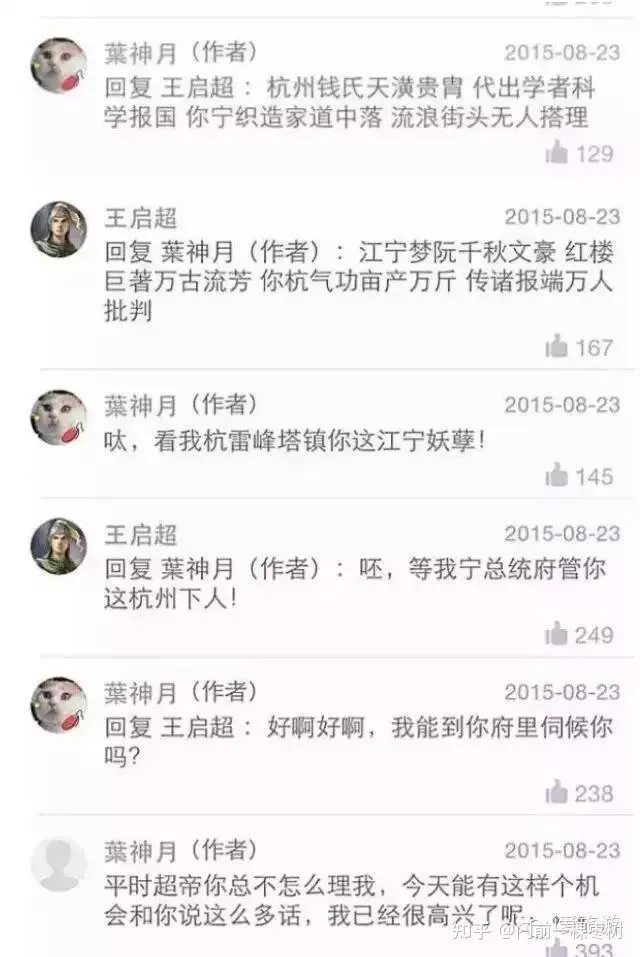Like 王启超's 总统府 reply with 249 likes
Image resolution: width=640 pixels, height=957 pixels.
[x=558, y=634]
